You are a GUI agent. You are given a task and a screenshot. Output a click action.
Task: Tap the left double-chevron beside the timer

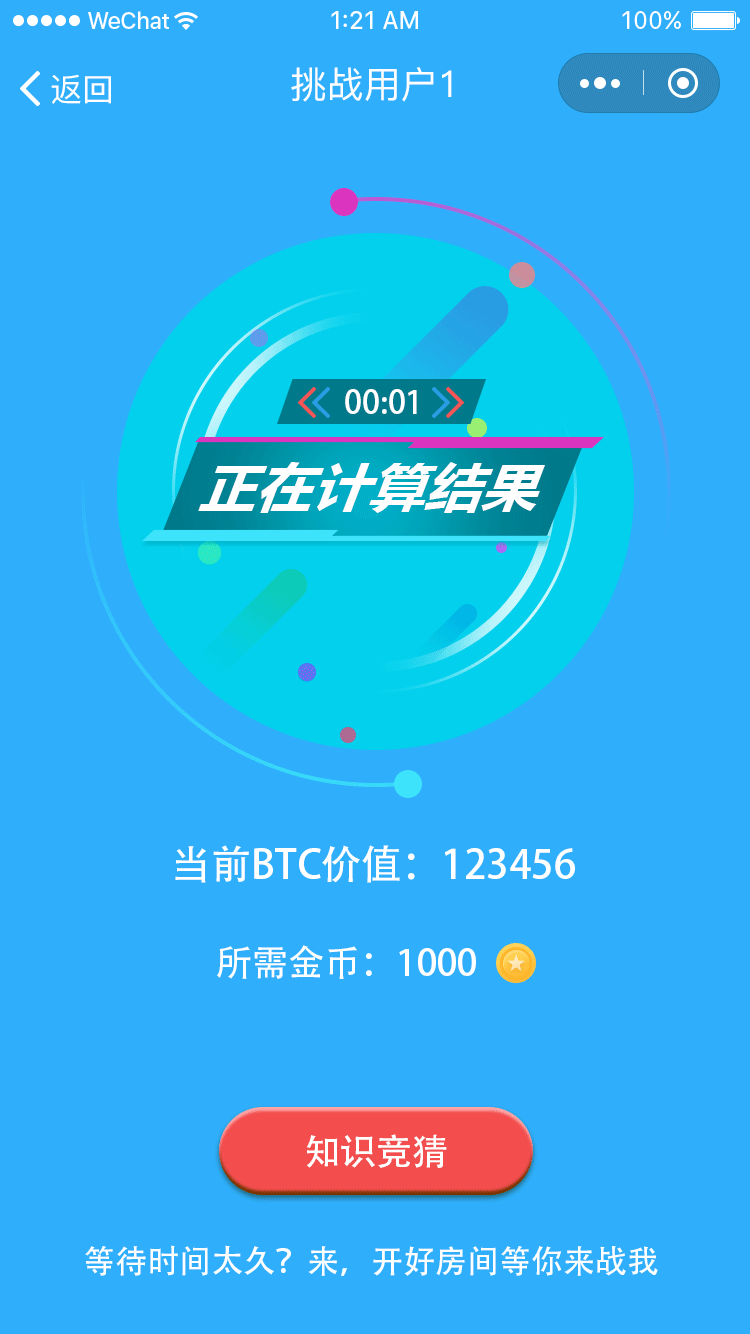click(312, 402)
